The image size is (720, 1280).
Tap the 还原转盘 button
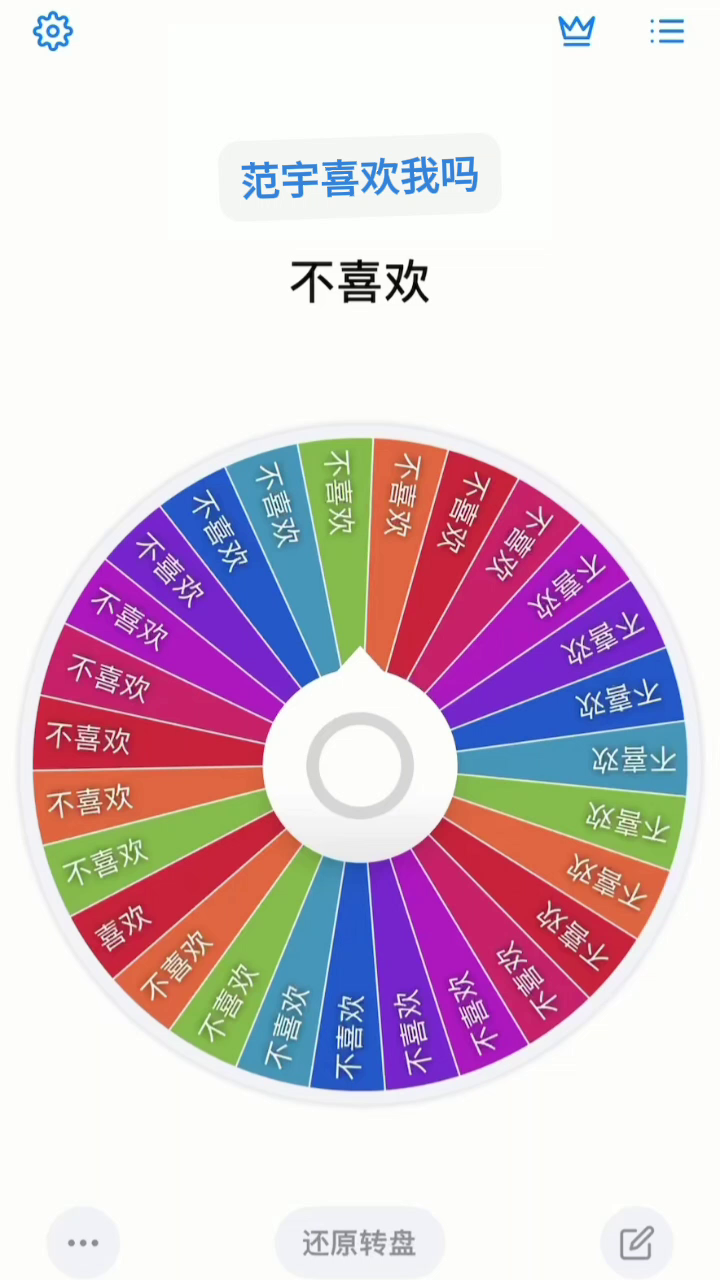coord(360,1243)
